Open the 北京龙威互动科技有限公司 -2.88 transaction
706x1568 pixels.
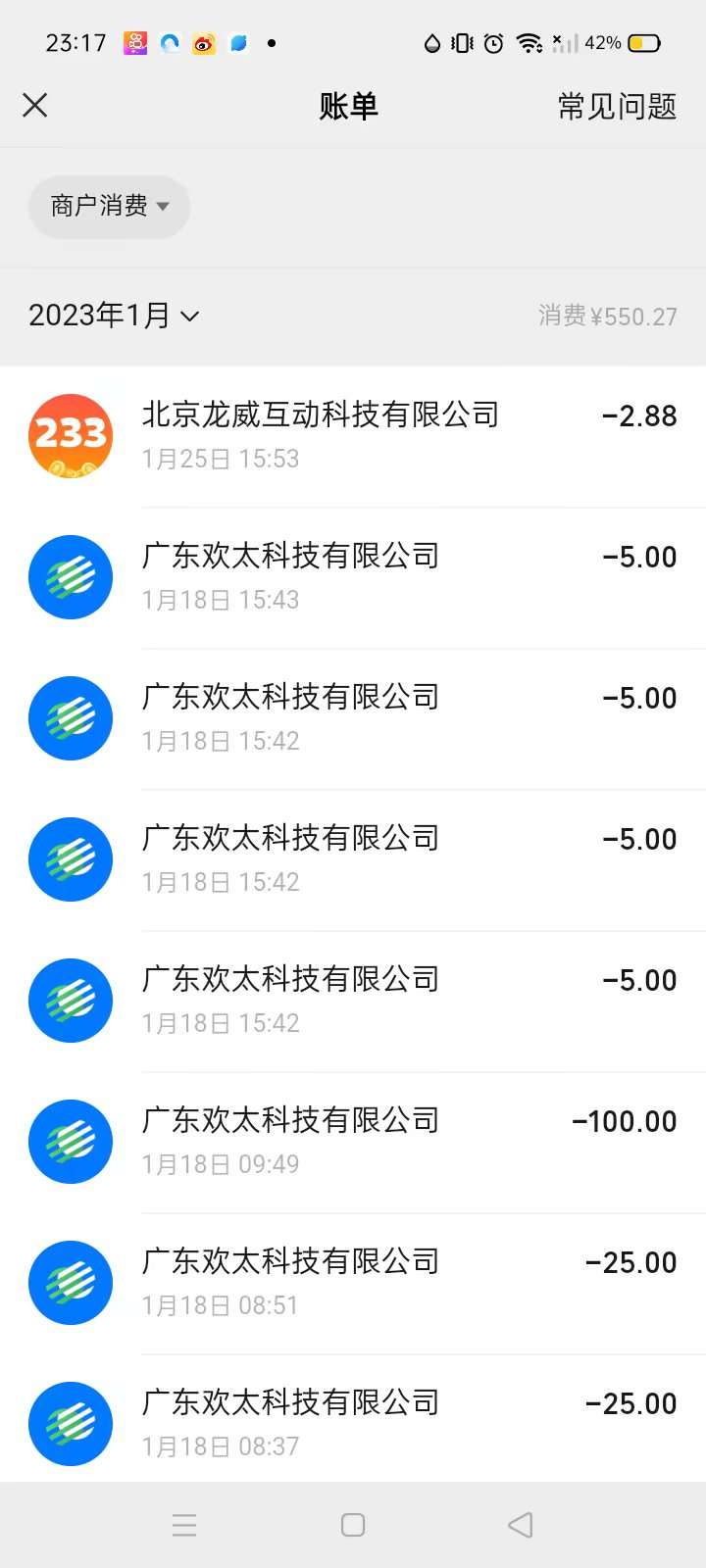tap(353, 436)
